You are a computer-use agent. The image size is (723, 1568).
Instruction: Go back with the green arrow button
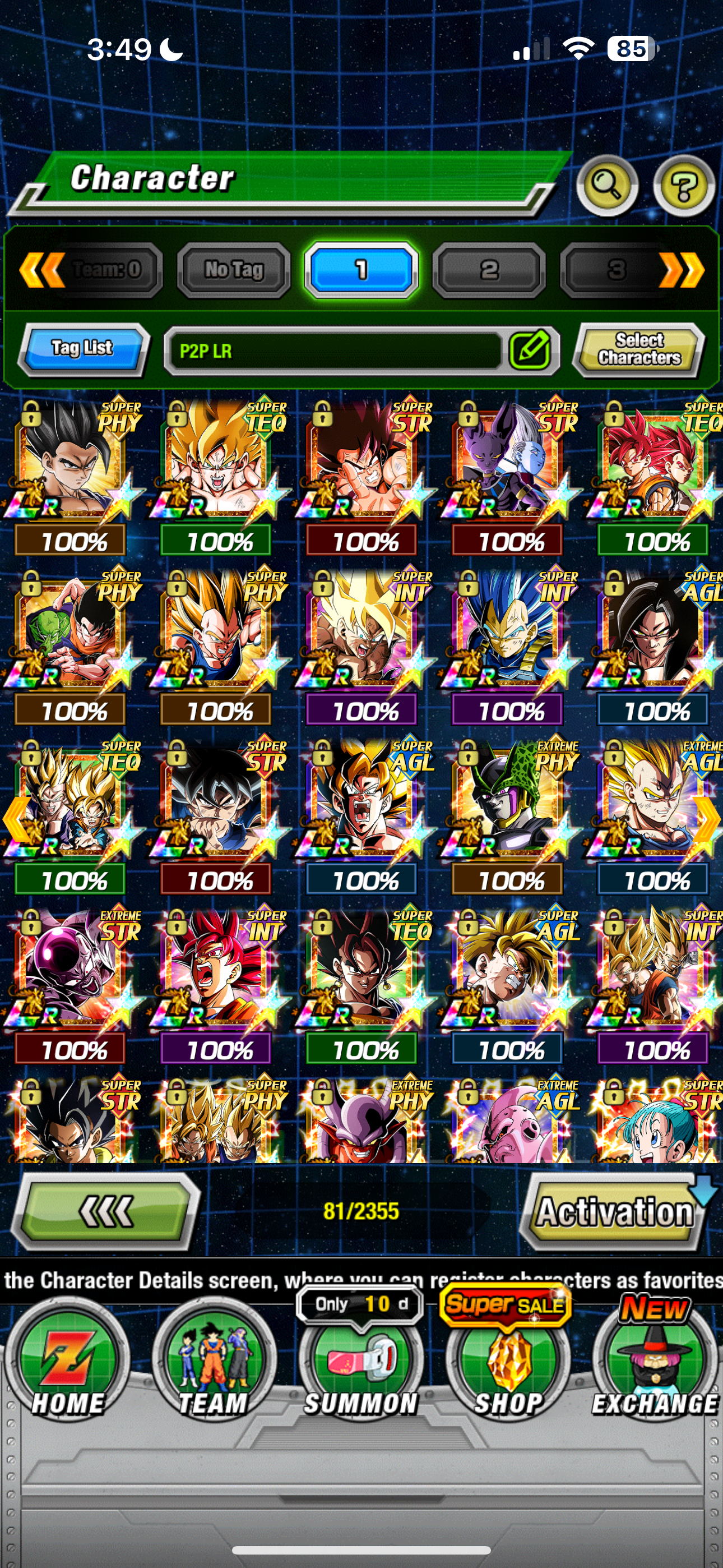click(x=106, y=1211)
